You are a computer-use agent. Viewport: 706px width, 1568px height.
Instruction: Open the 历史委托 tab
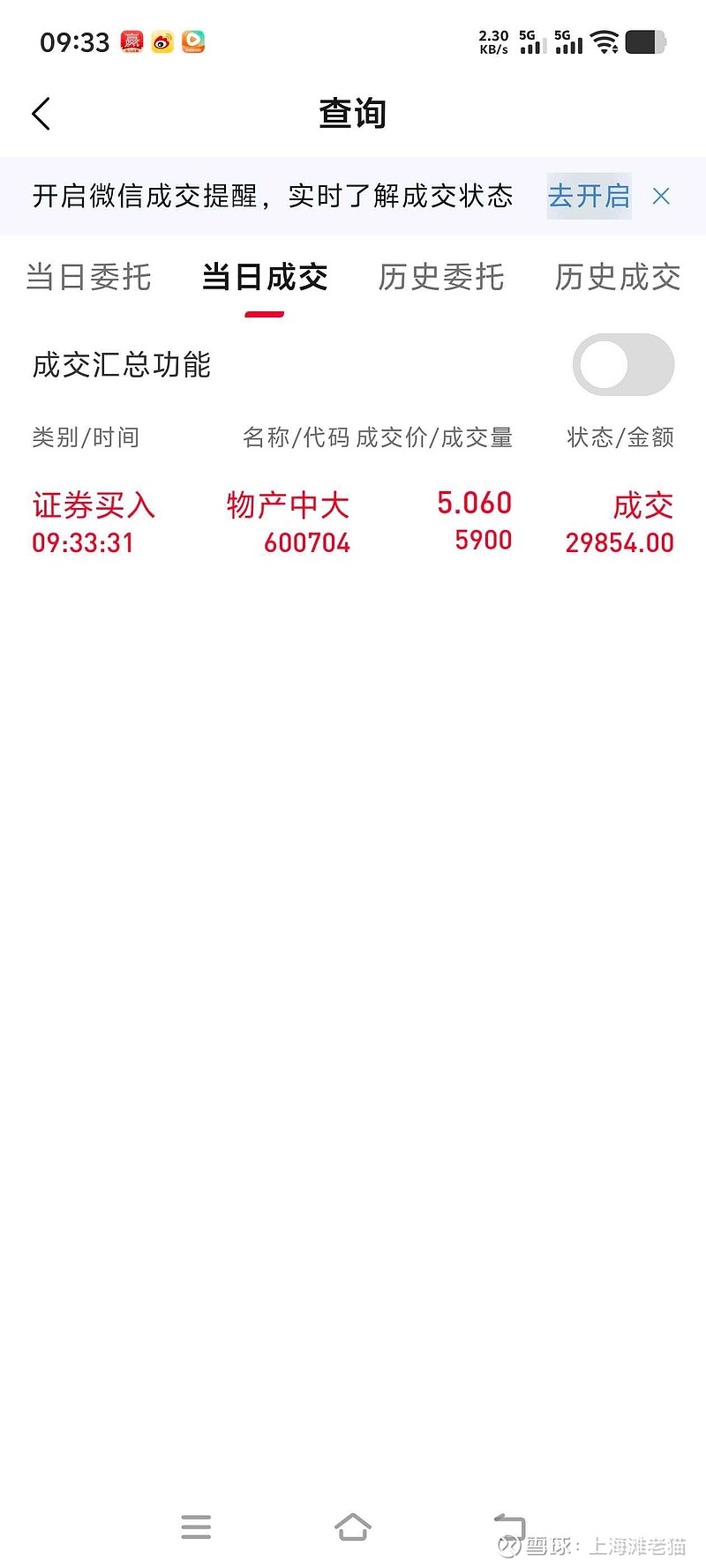coord(441,277)
